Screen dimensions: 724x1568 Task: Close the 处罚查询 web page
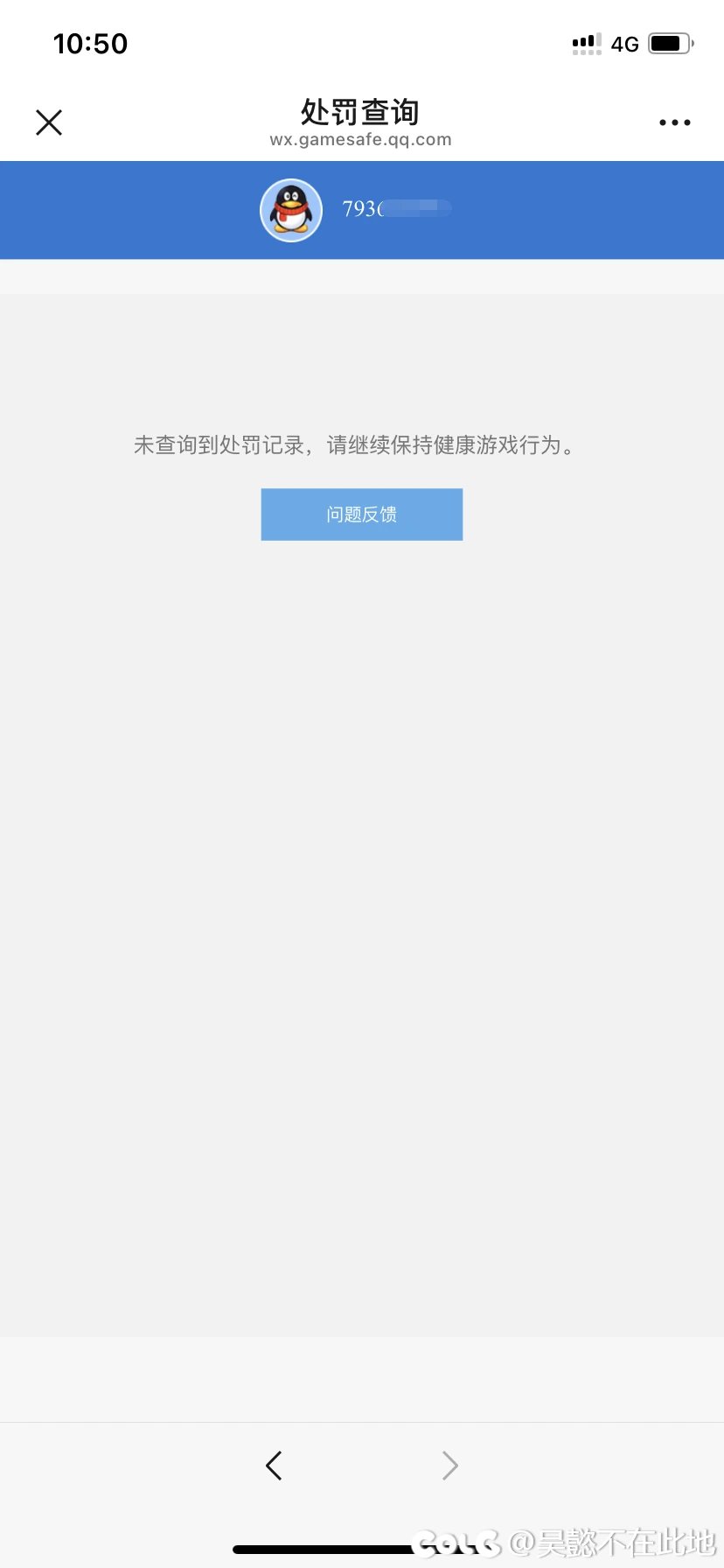pyautogui.click(x=49, y=122)
